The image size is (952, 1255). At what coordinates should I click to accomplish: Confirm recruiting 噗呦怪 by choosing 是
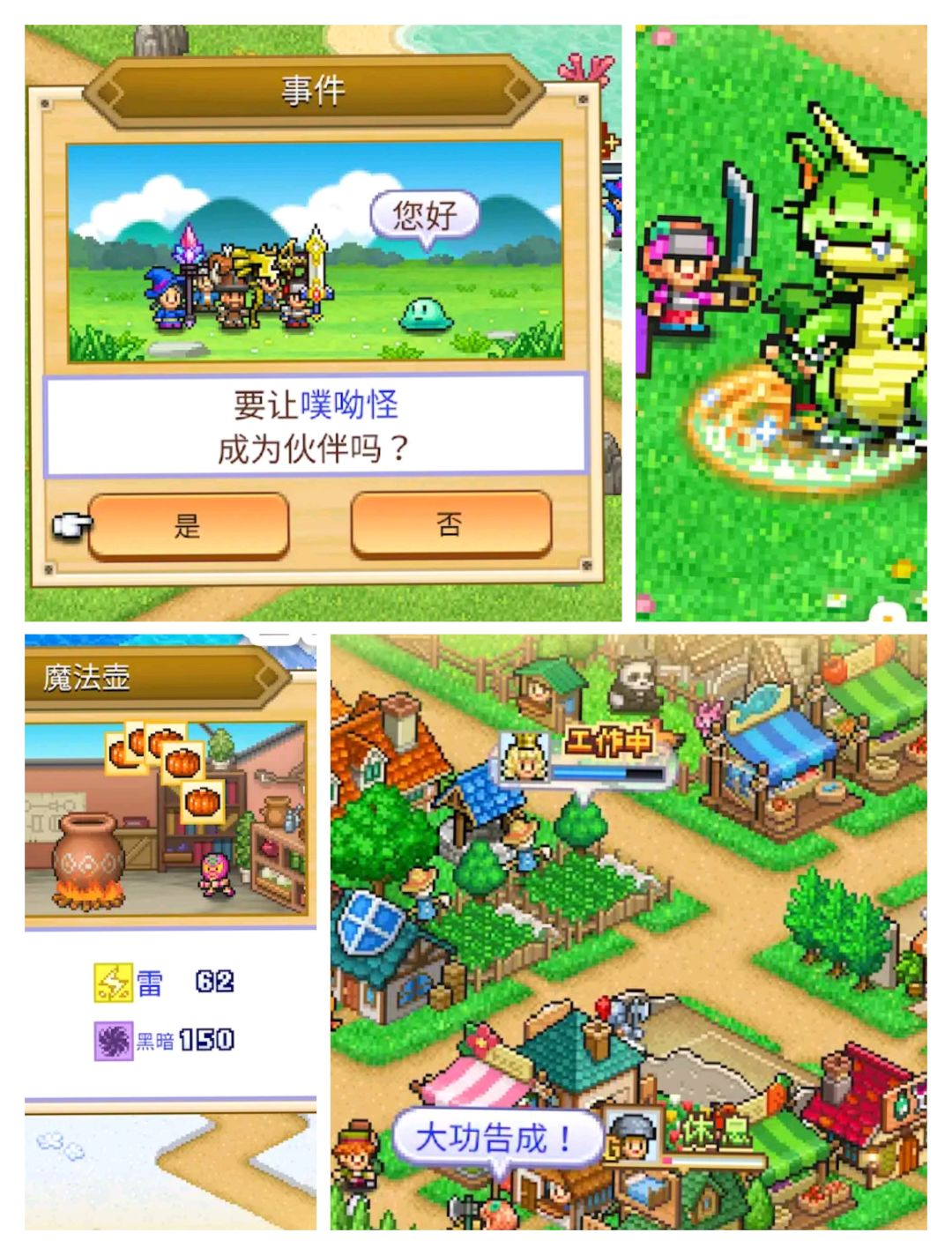tap(187, 526)
